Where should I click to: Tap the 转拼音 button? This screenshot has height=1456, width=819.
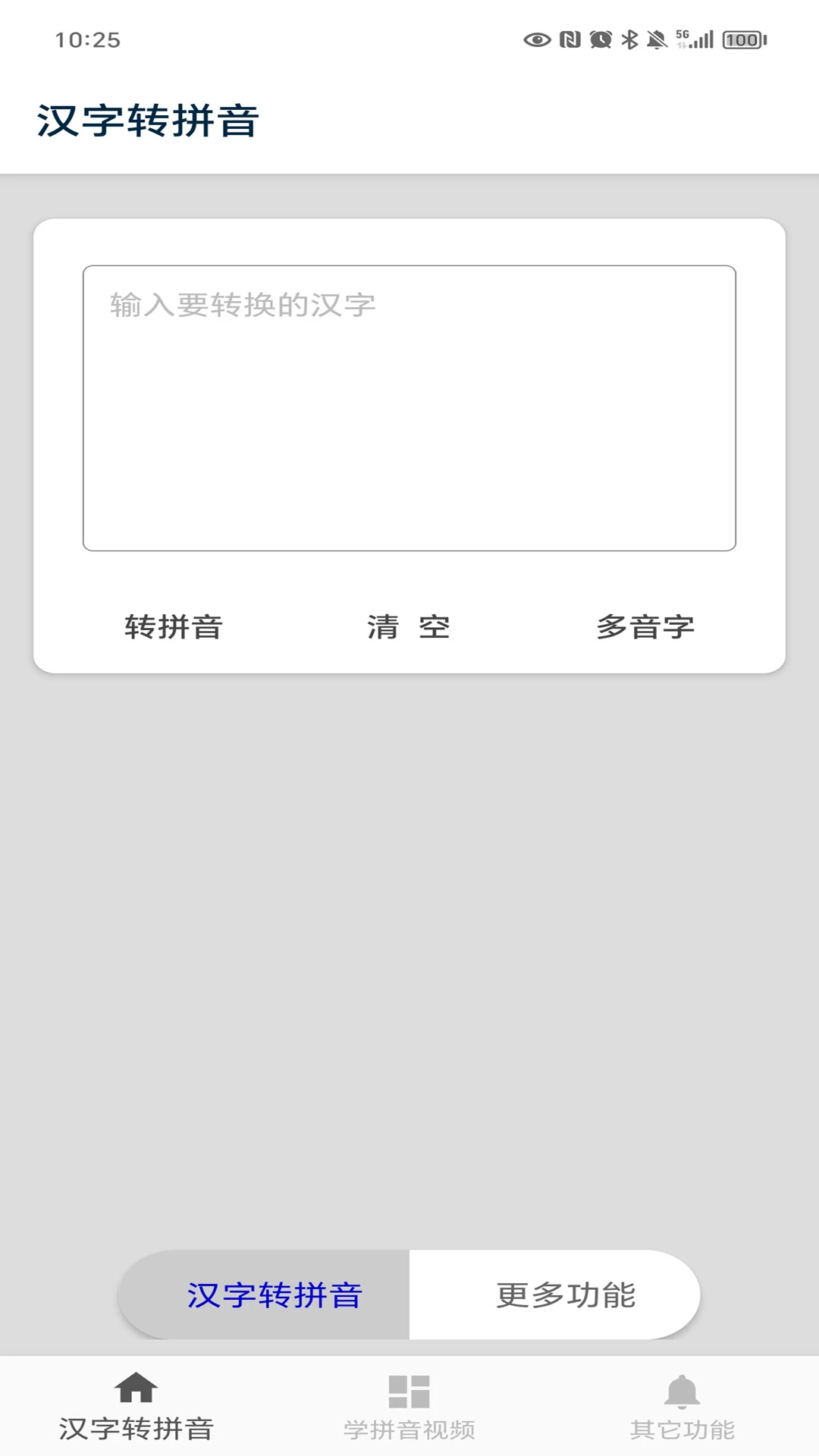pos(174,627)
